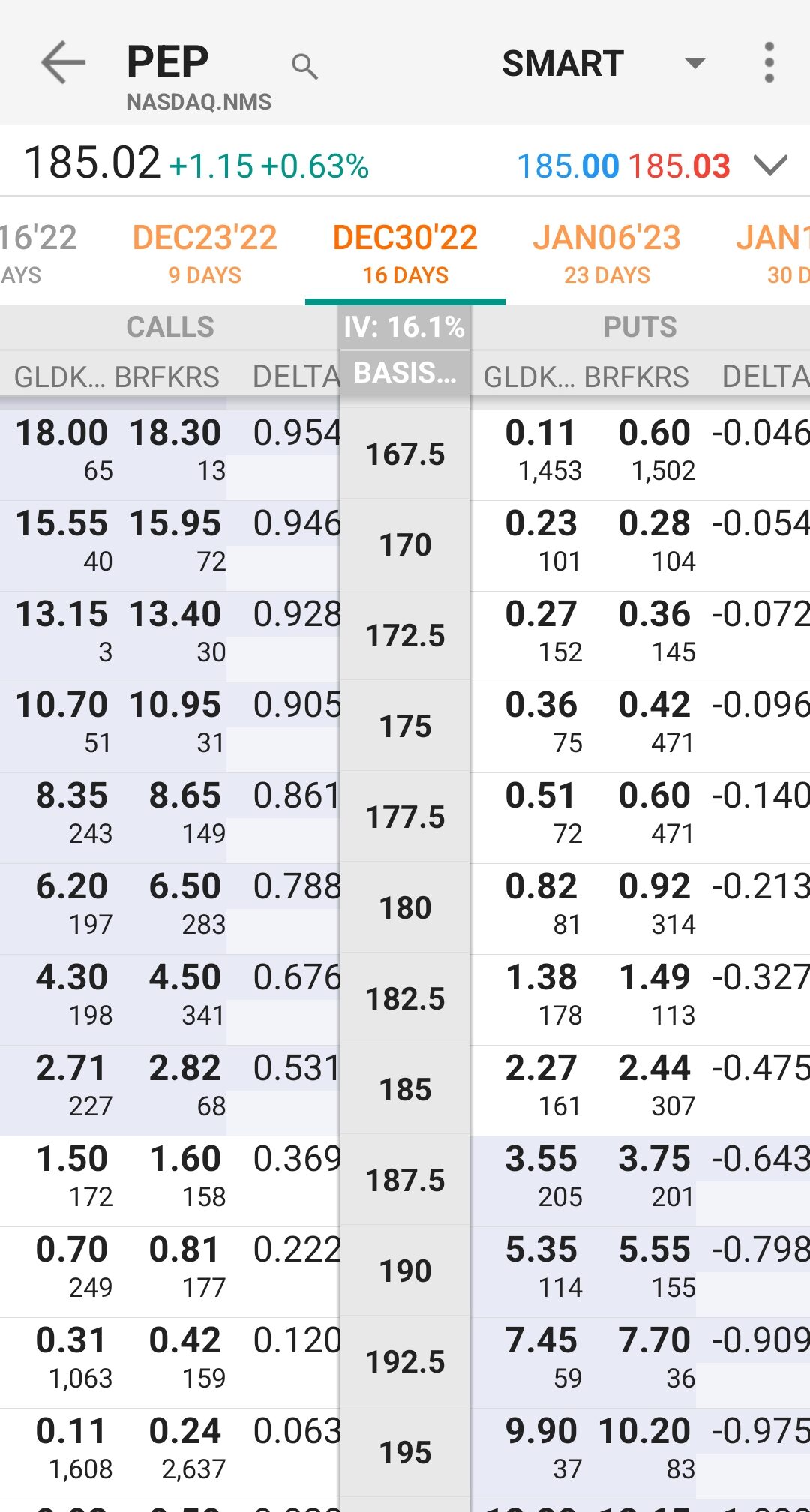Tap the BASIS column header
The width and height of the screenshot is (810, 1512).
point(405,372)
